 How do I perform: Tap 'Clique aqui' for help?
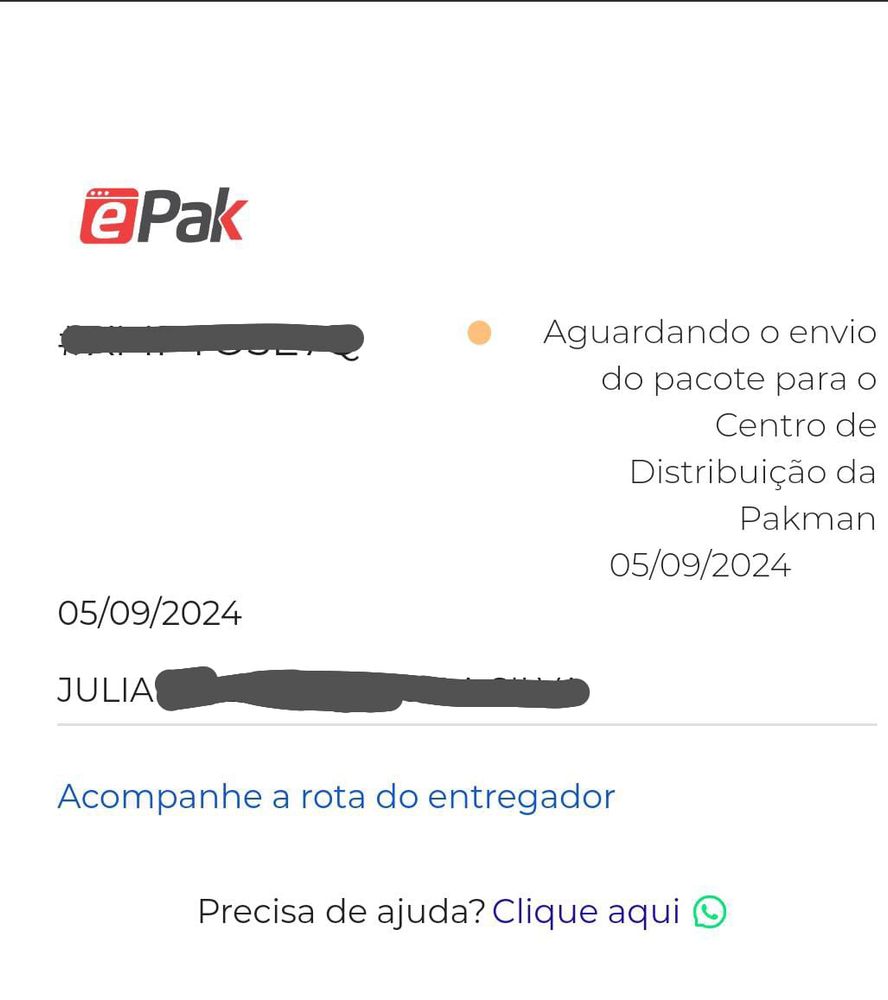point(586,912)
